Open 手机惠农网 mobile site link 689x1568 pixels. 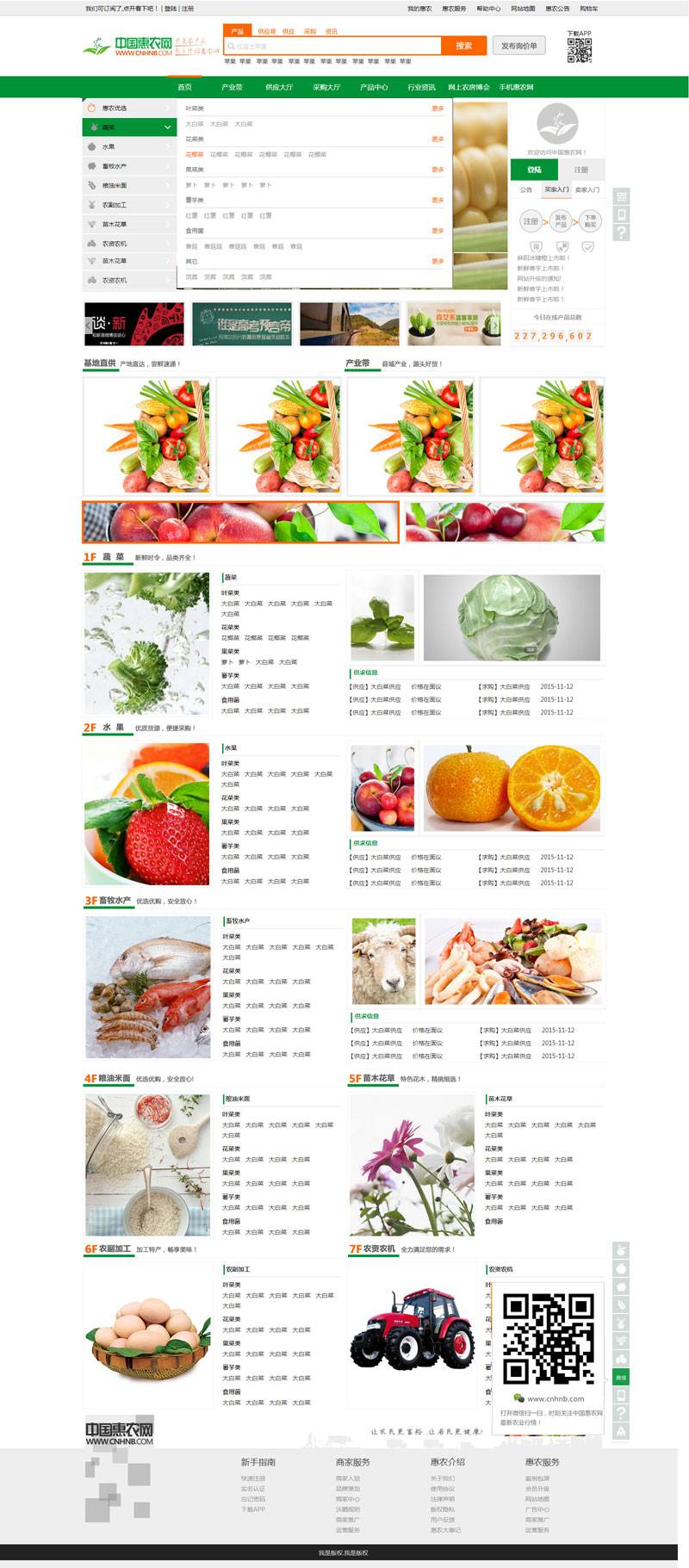tap(516, 87)
